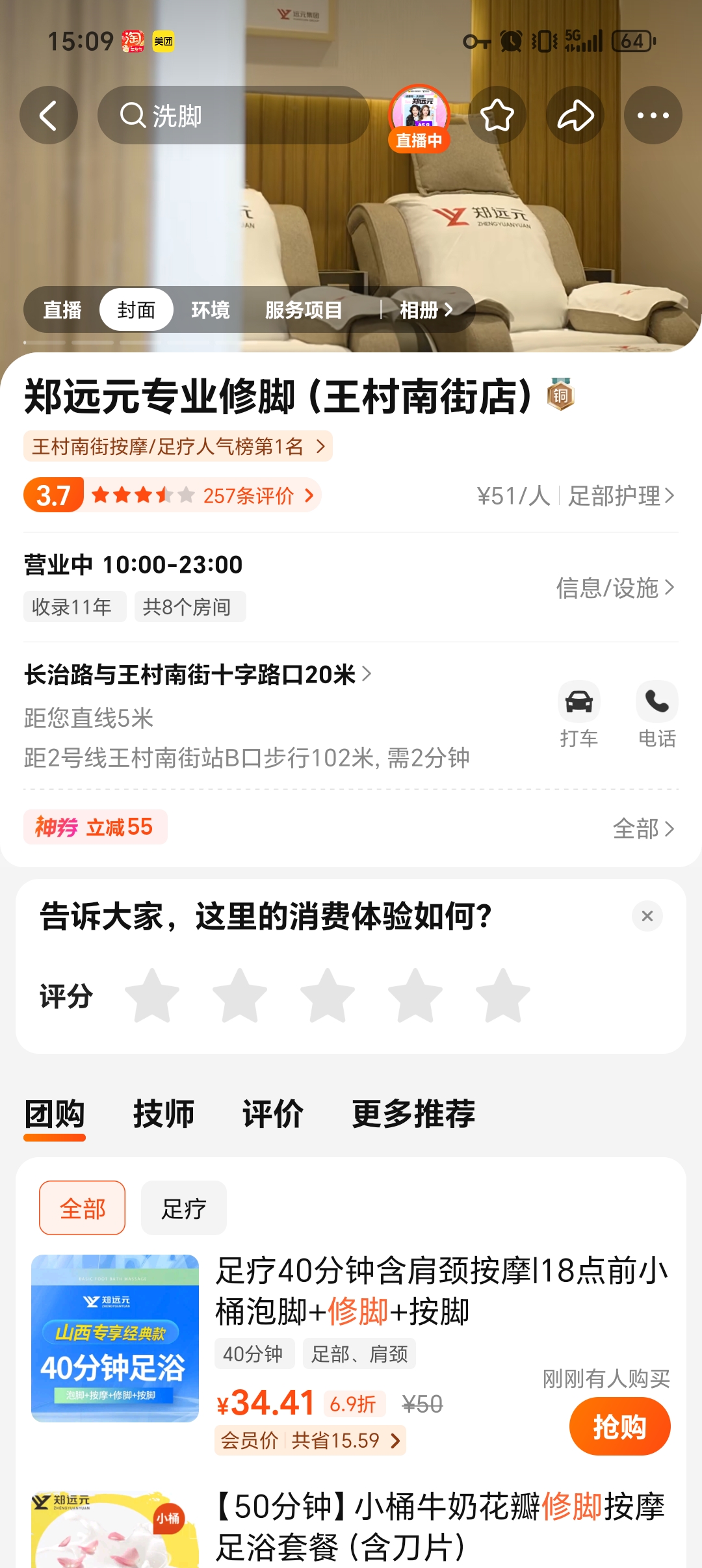Open the three-dot overflow menu

pos(653,116)
